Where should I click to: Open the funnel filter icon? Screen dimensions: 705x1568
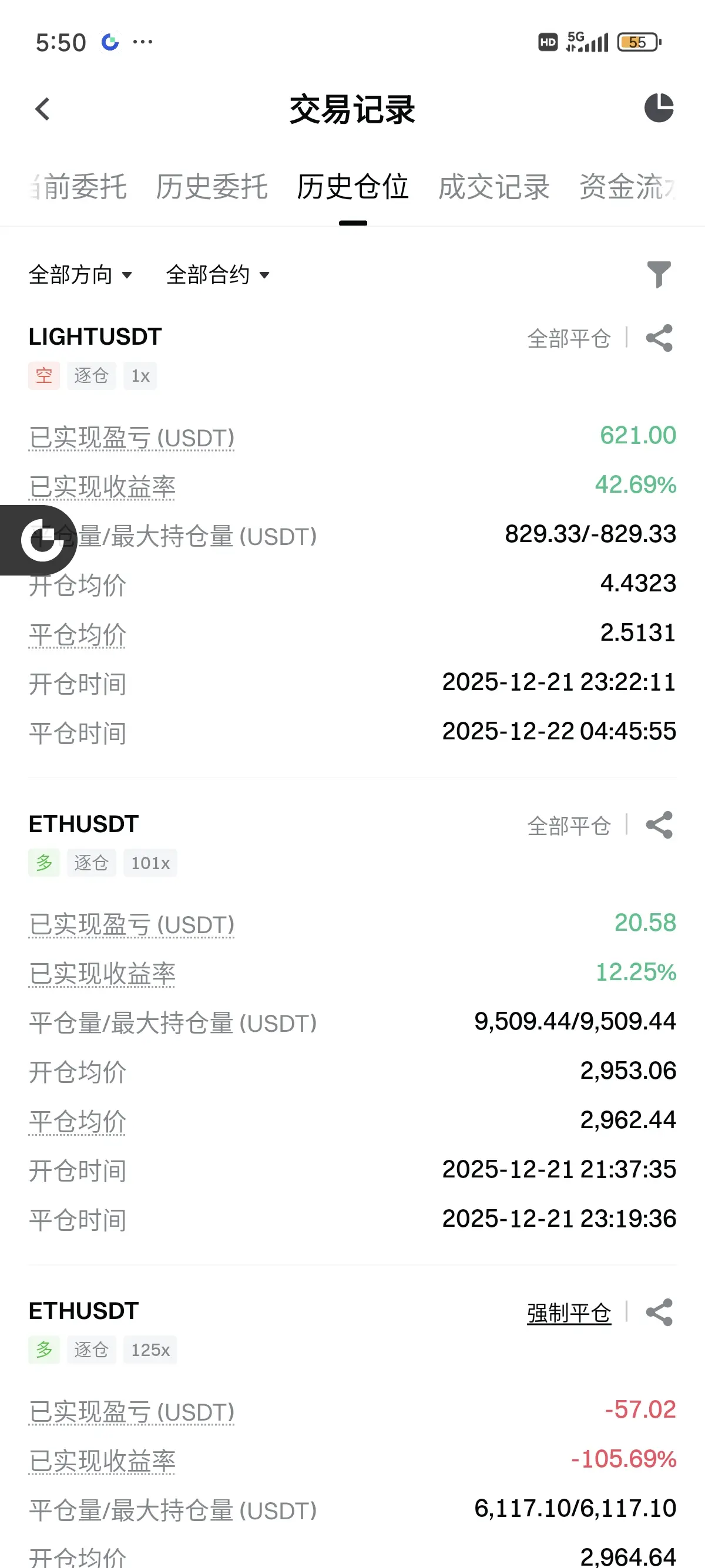click(x=659, y=274)
